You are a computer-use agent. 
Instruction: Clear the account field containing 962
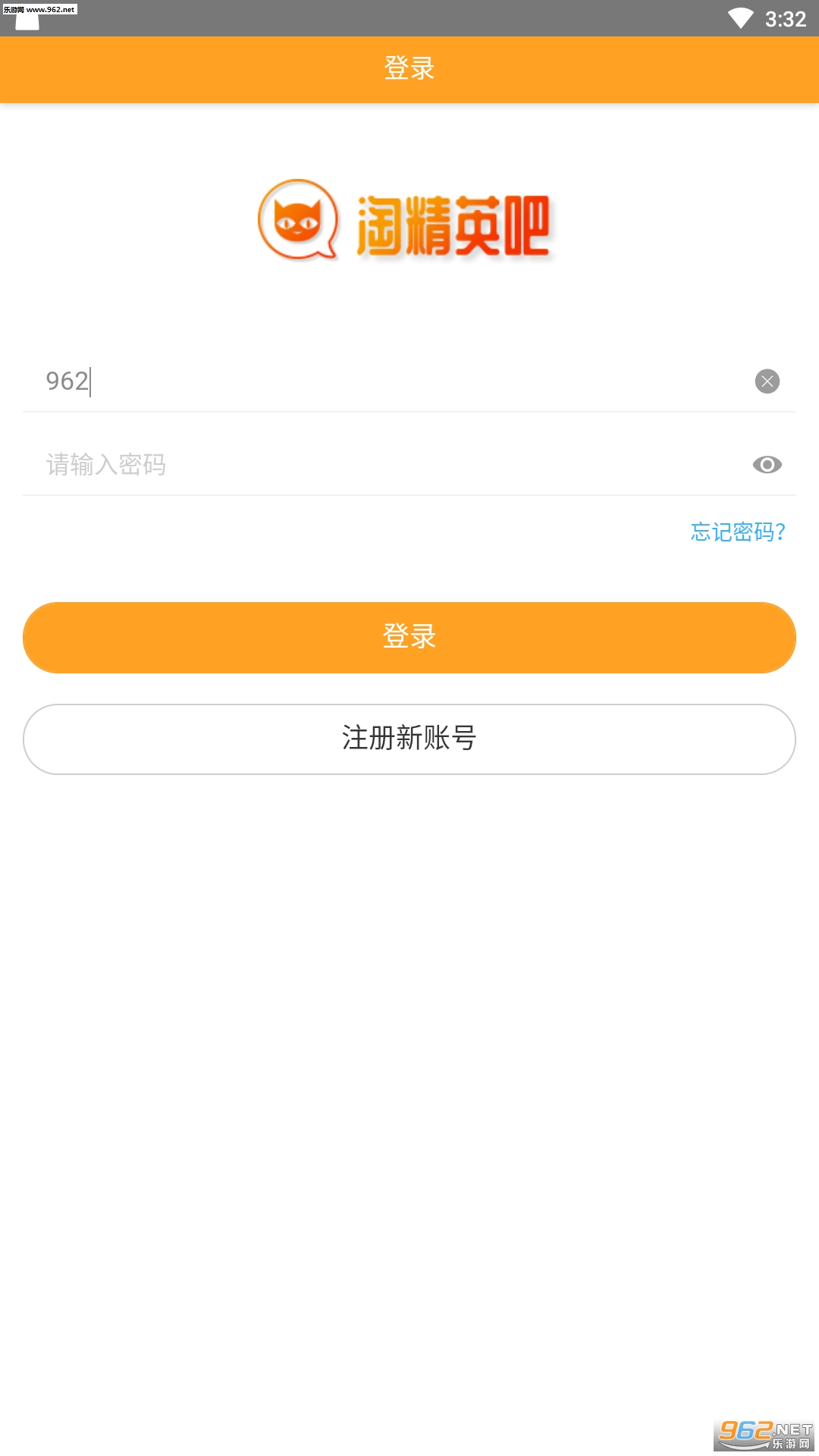767,381
